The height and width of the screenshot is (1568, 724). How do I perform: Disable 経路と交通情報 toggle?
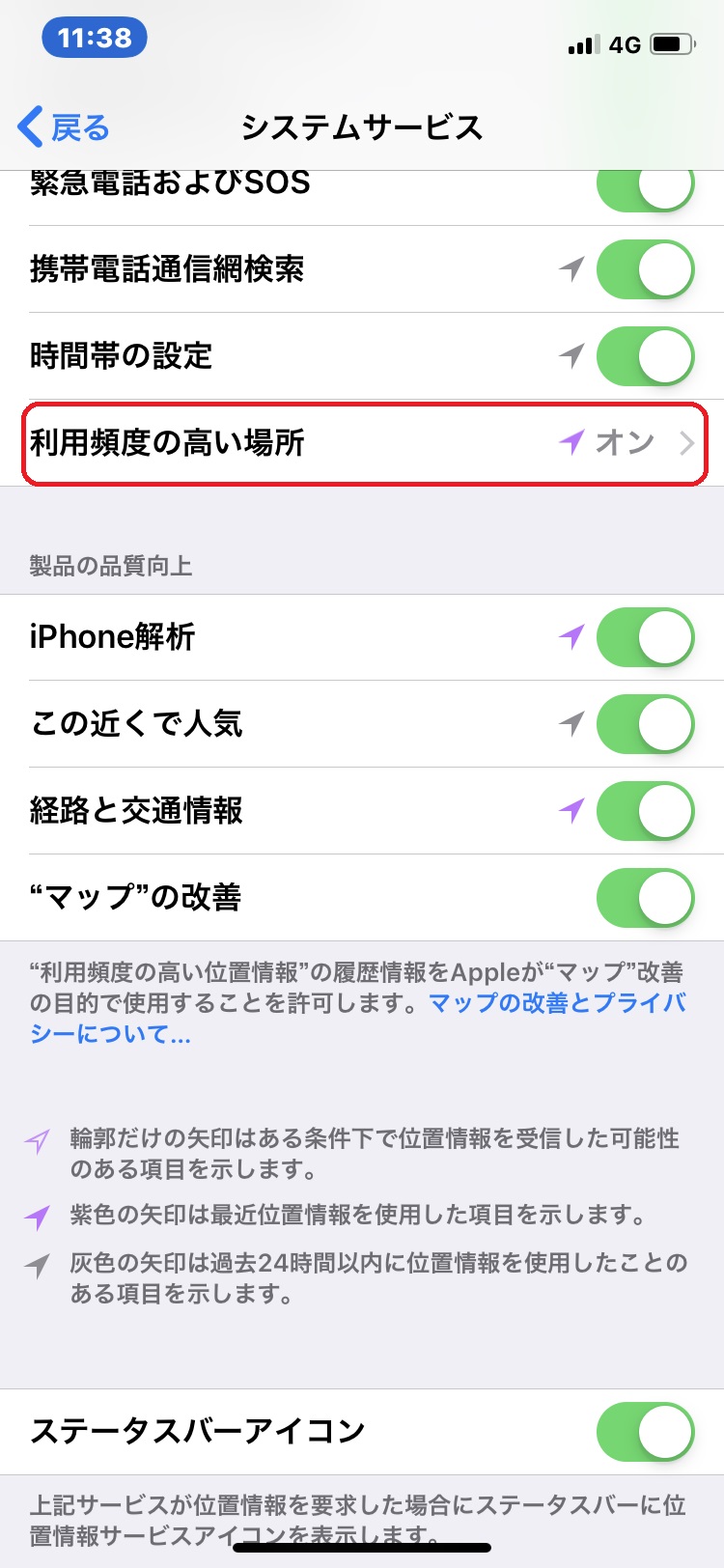pyautogui.click(x=645, y=811)
